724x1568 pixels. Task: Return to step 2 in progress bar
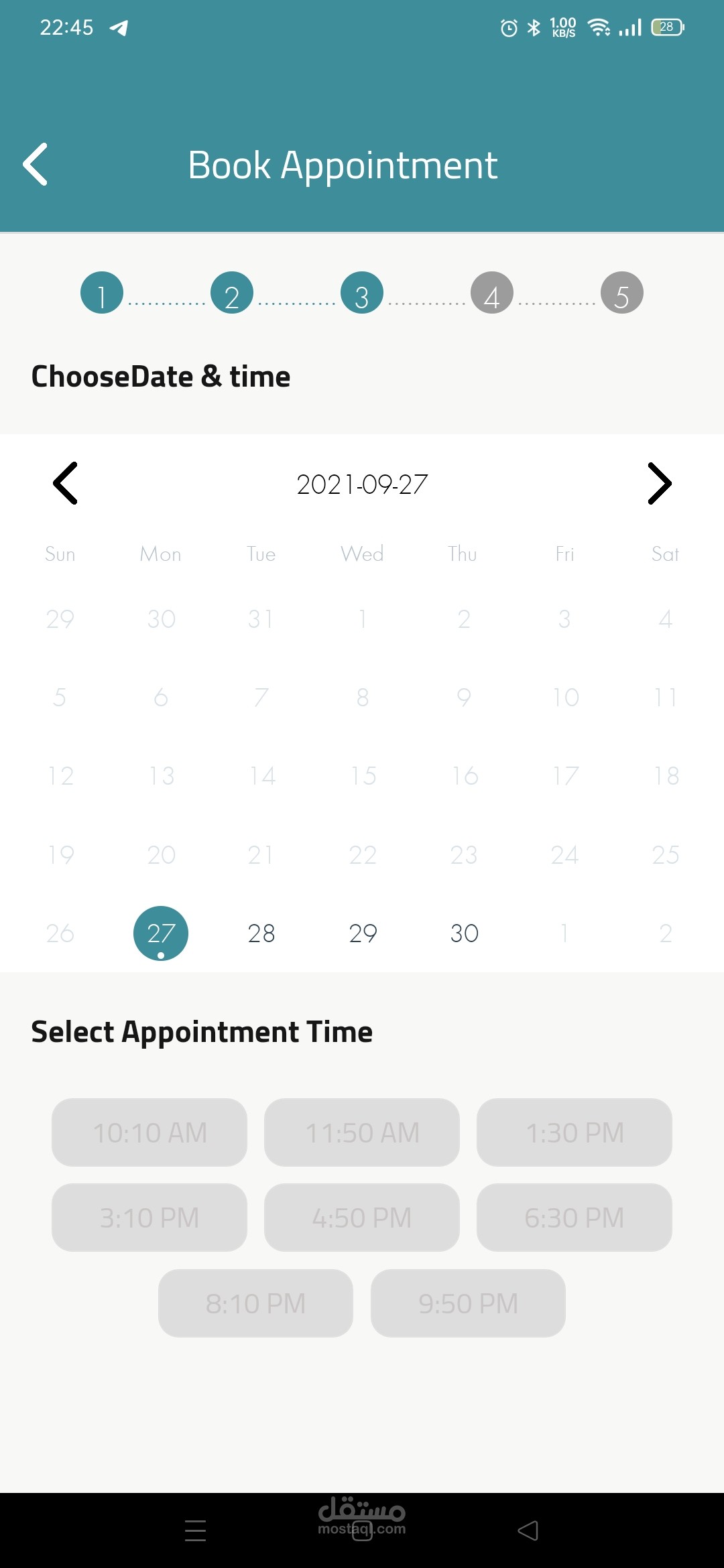point(232,293)
